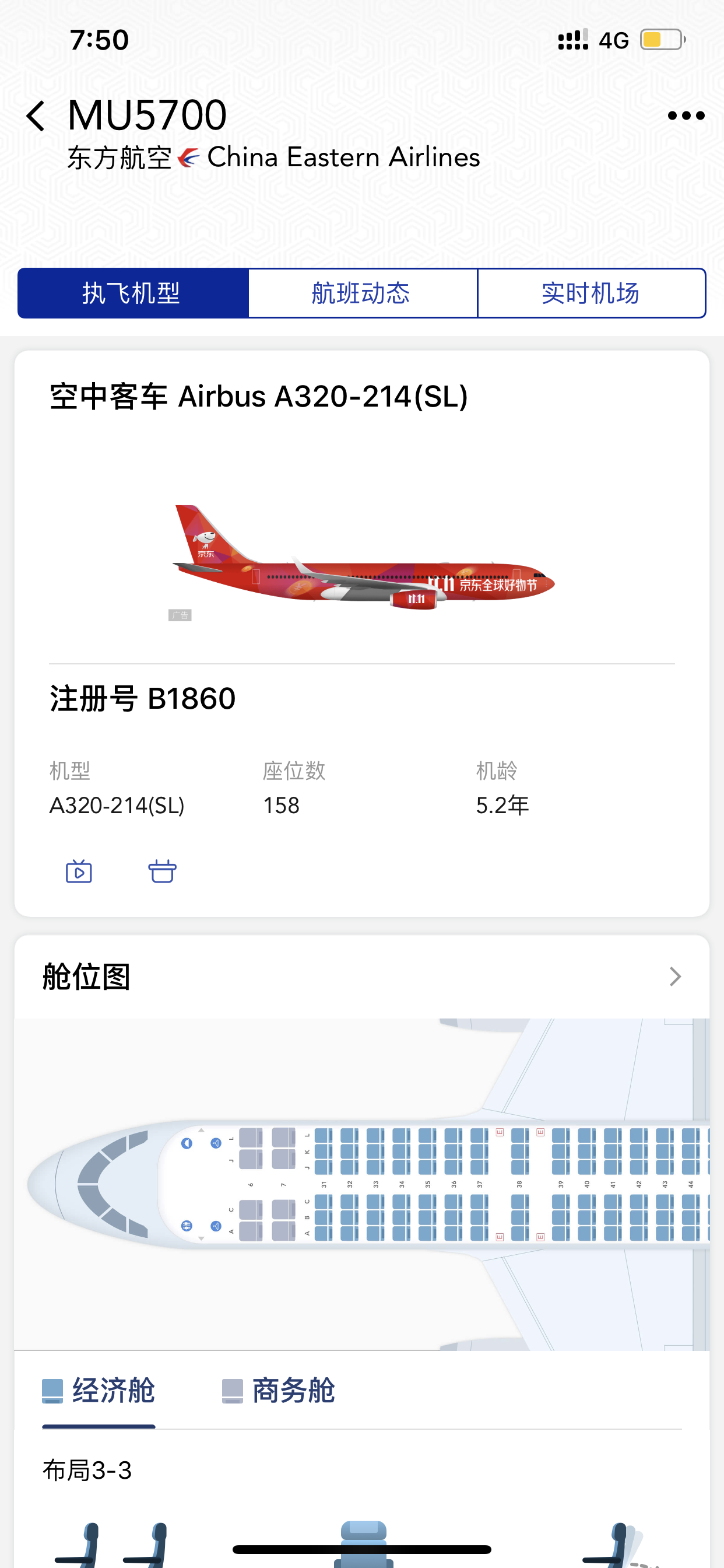The width and height of the screenshot is (724, 1568).
Task: Open the three-dot overflow menu
Action: pos(686,116)
